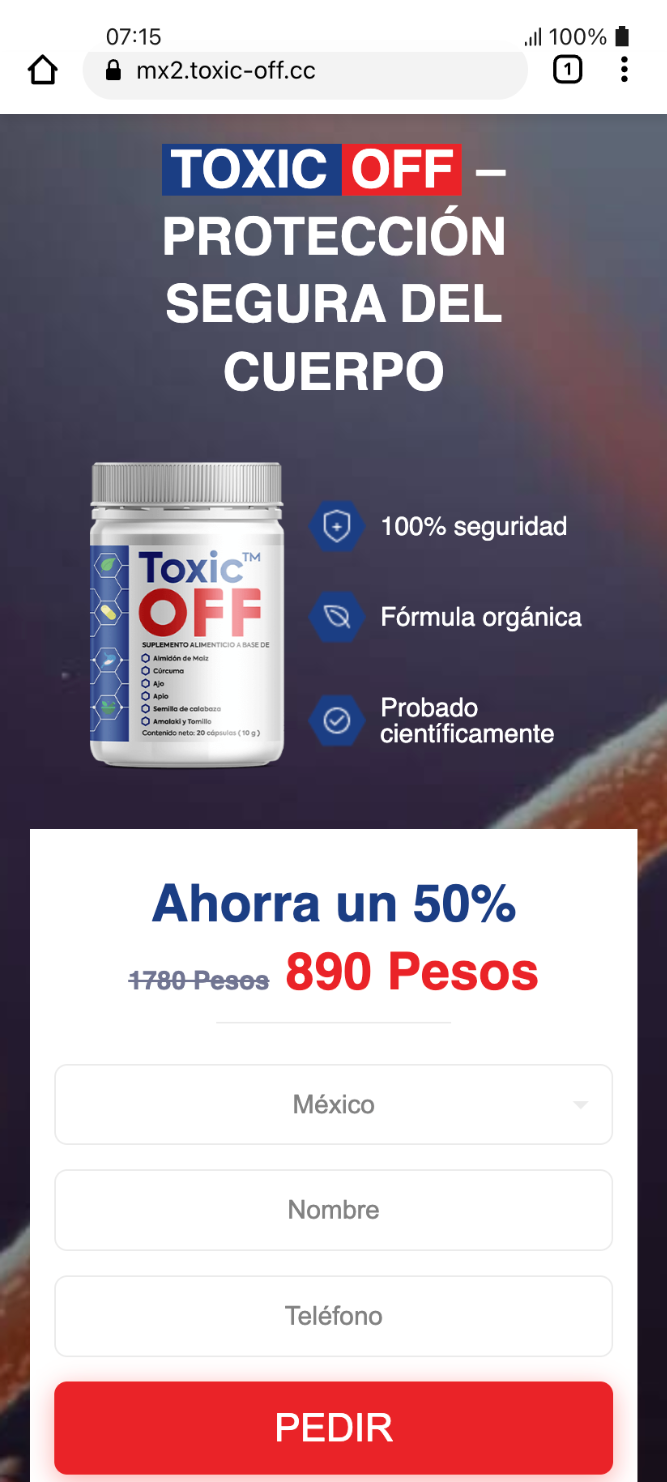667x1482 pixels.
Task: Expand the México country dropdown
Action: pyautogui.click(x=333, y=1104)
